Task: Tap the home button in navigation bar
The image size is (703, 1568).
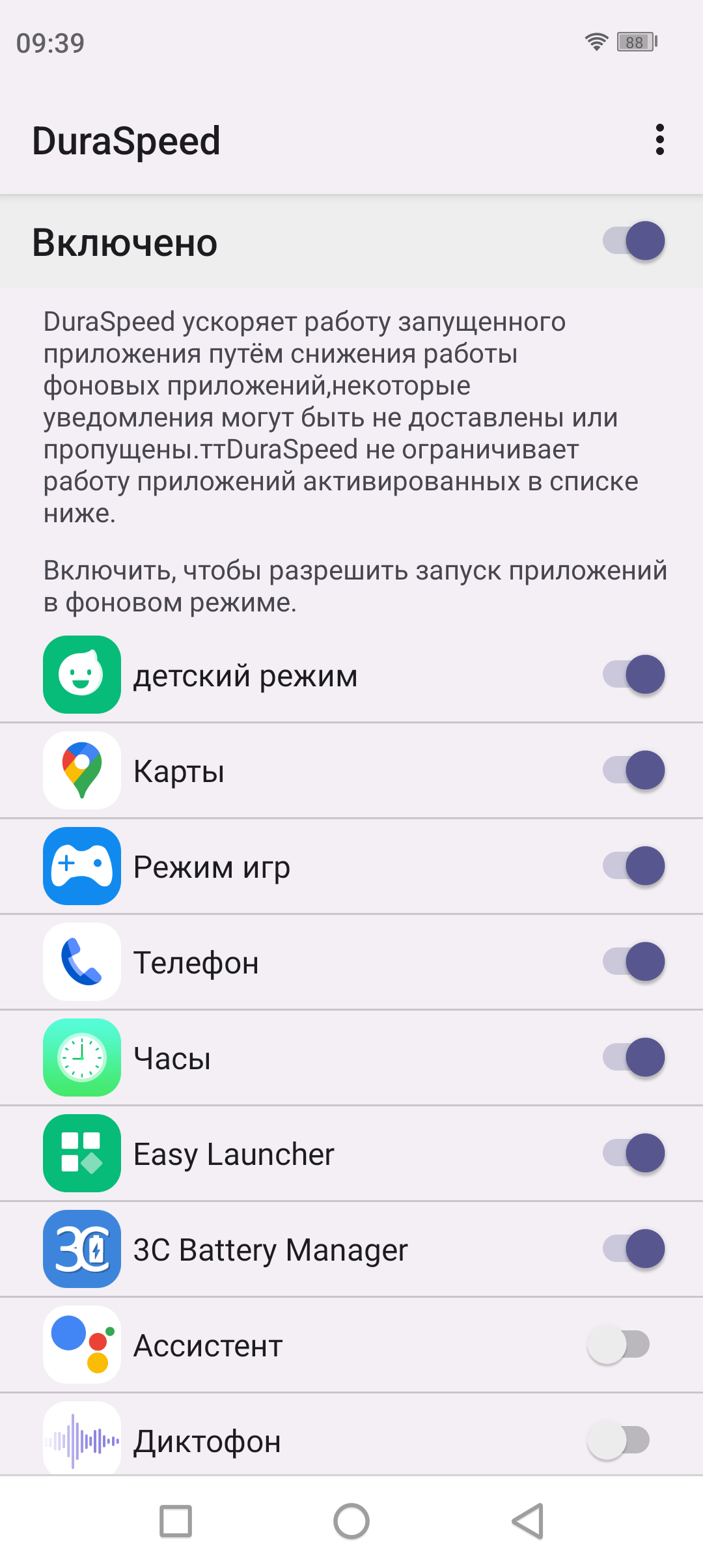Action: tap(351, 1522)
